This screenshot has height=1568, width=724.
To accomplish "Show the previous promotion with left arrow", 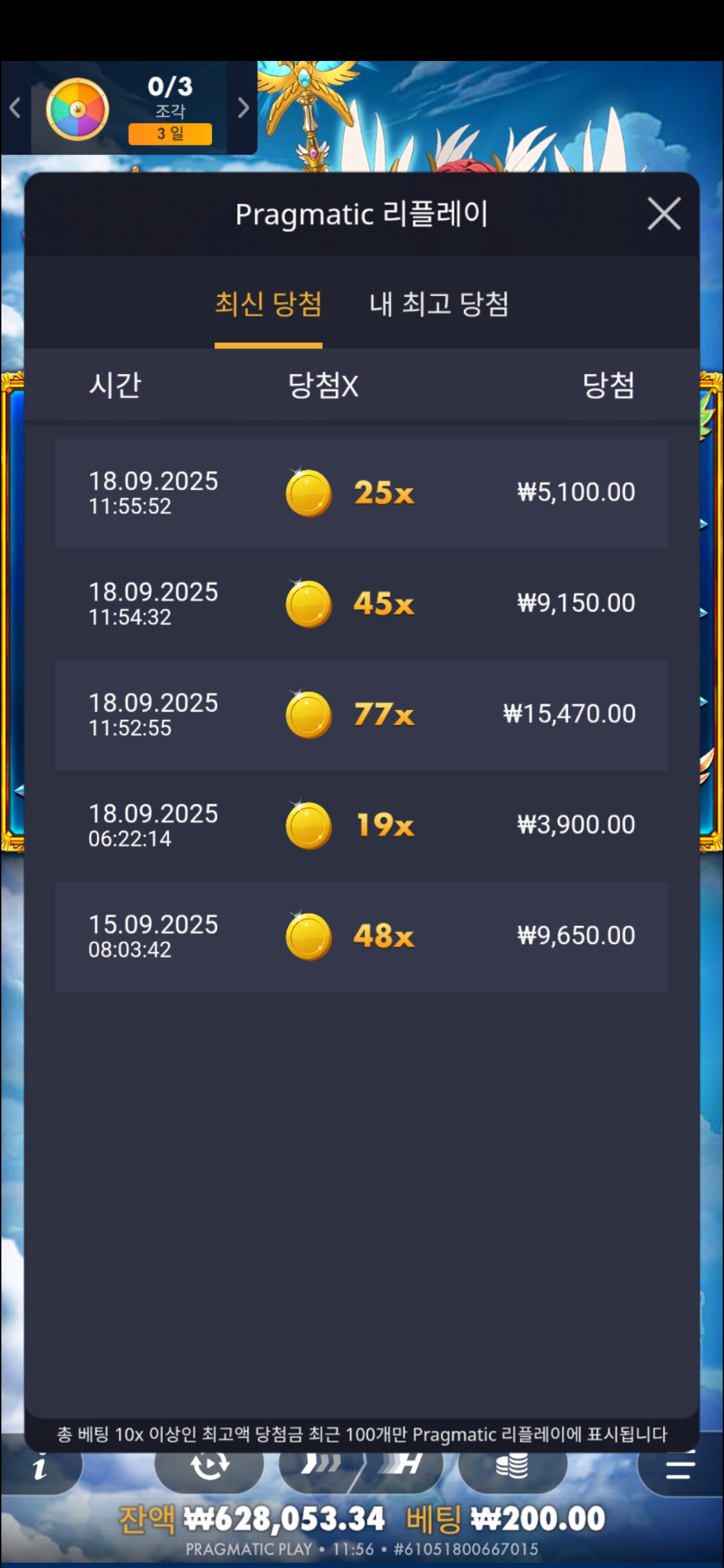I will [15, 108].
